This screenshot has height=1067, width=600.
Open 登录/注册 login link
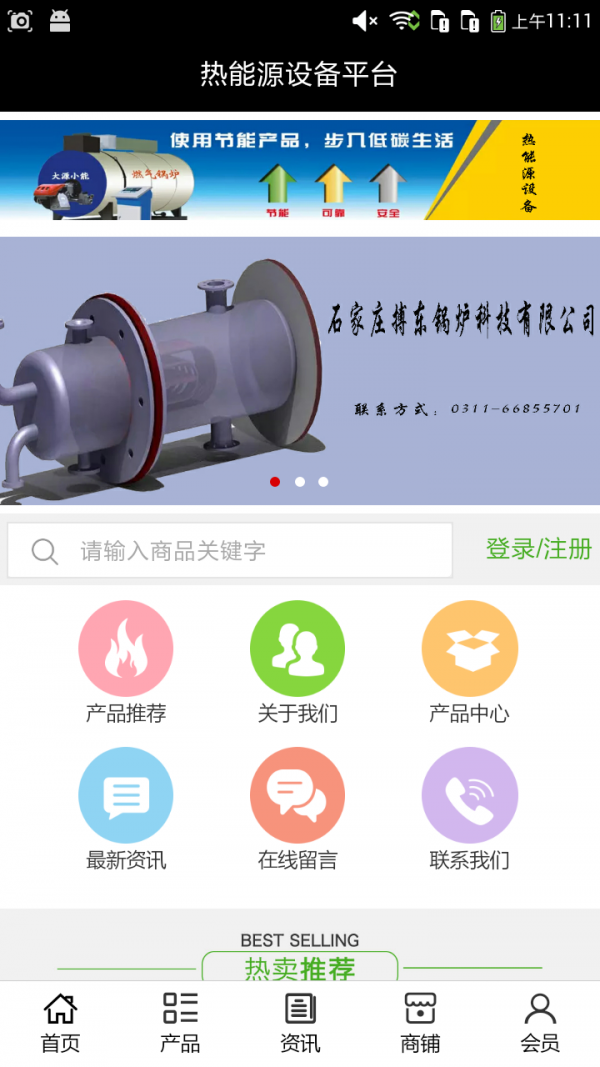pyautogui.click(x=538, y=549)
